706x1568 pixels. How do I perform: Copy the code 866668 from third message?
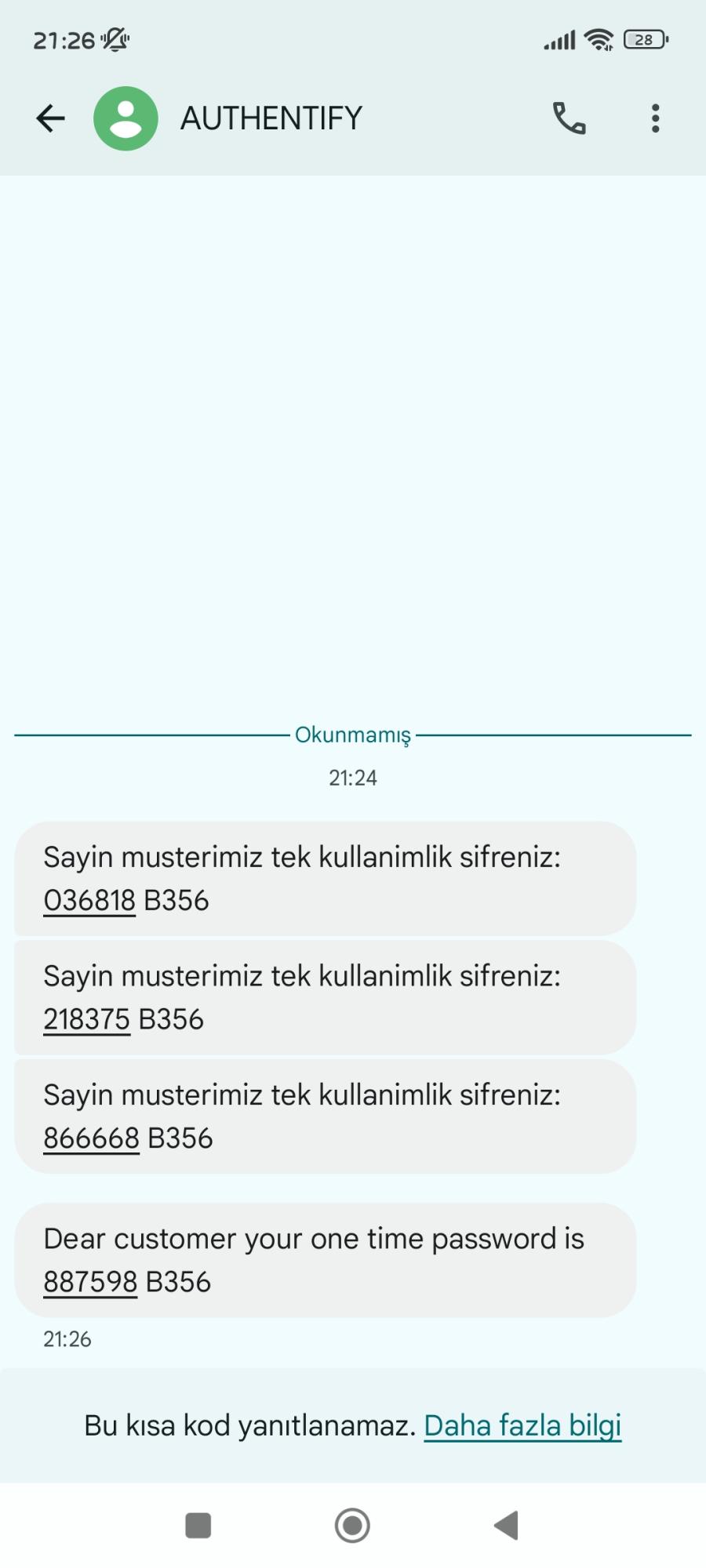click(x=91, y=1138)
